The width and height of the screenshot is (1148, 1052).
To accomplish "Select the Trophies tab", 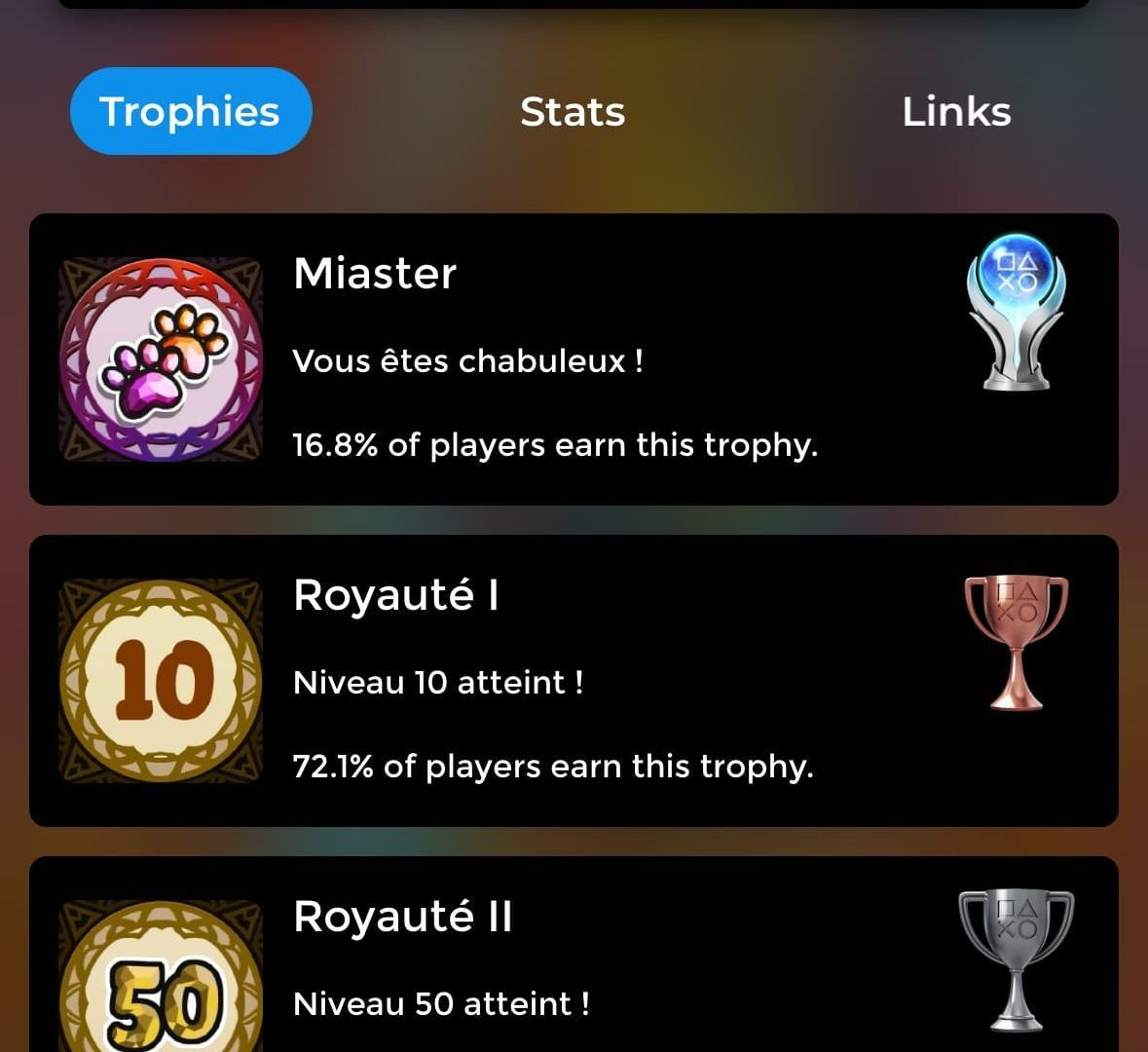I will pos(191,111).
